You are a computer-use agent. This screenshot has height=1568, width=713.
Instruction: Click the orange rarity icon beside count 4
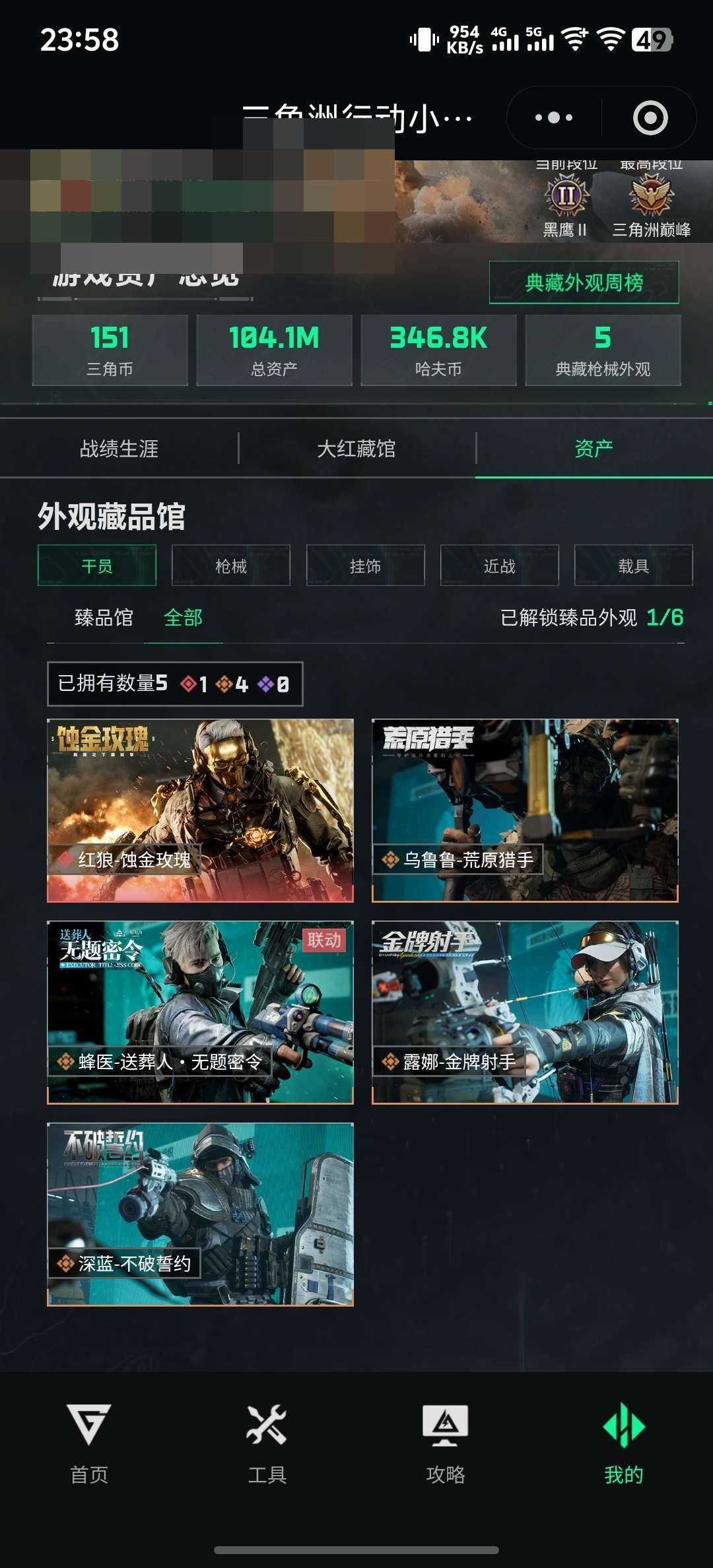(224, 685)
